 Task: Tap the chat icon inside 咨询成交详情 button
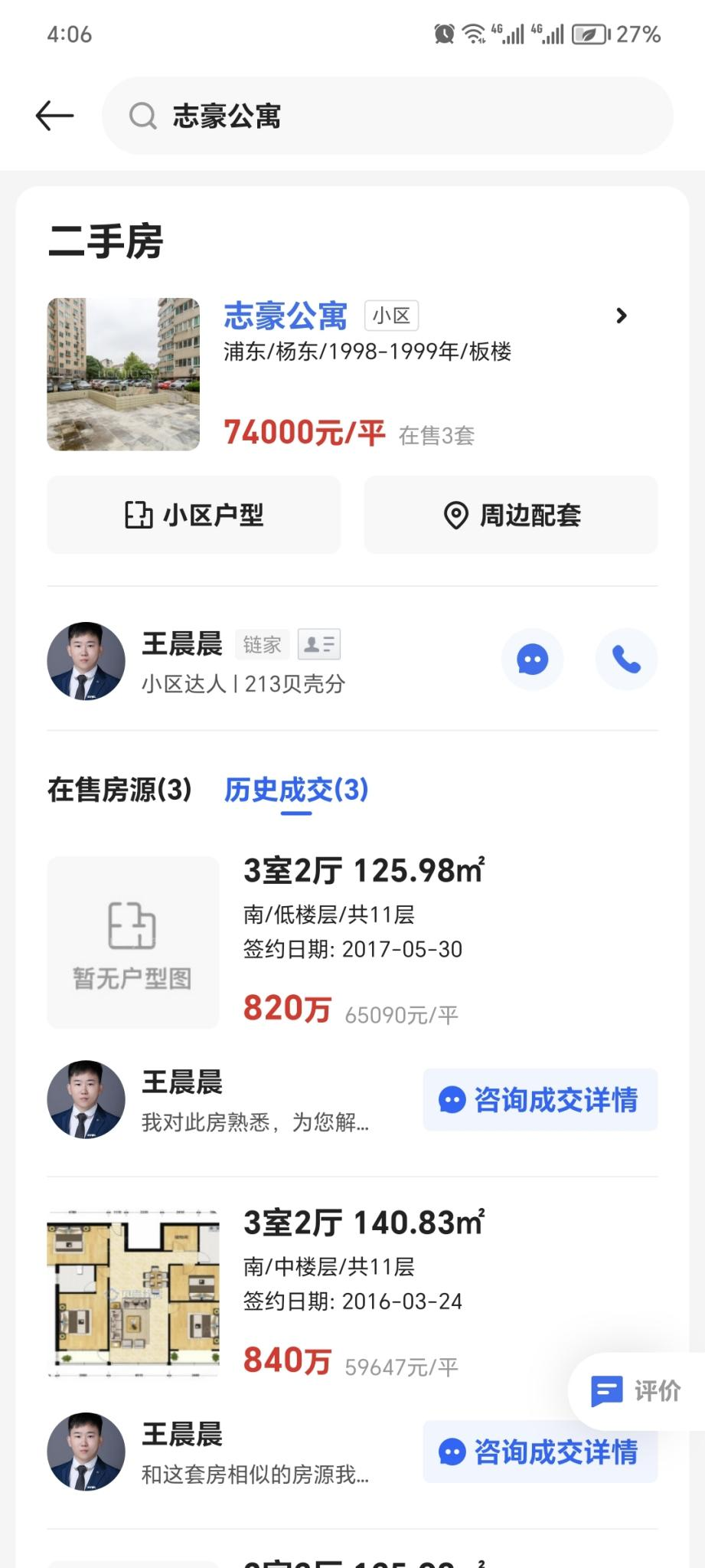[452, 1099]
